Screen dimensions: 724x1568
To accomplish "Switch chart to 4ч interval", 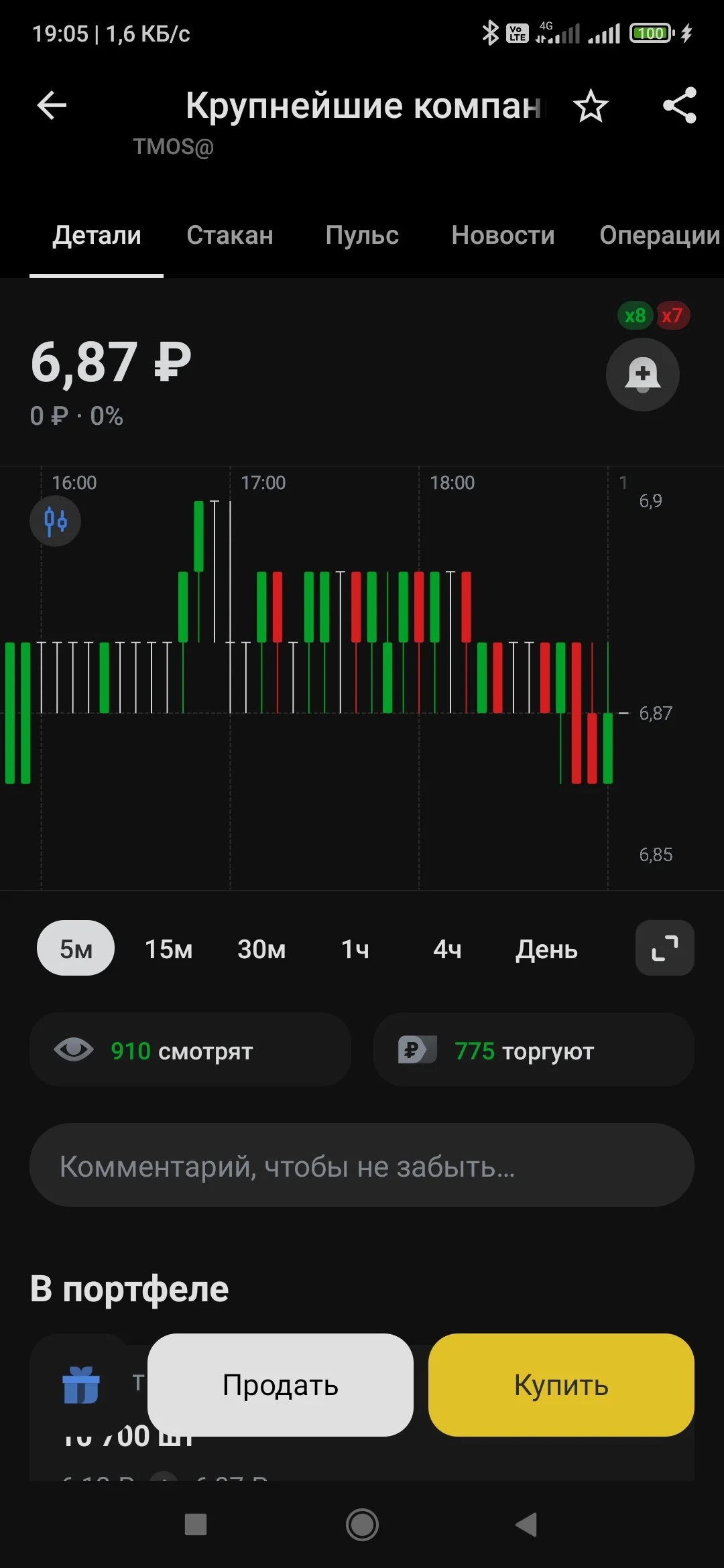I will [447, 949].
